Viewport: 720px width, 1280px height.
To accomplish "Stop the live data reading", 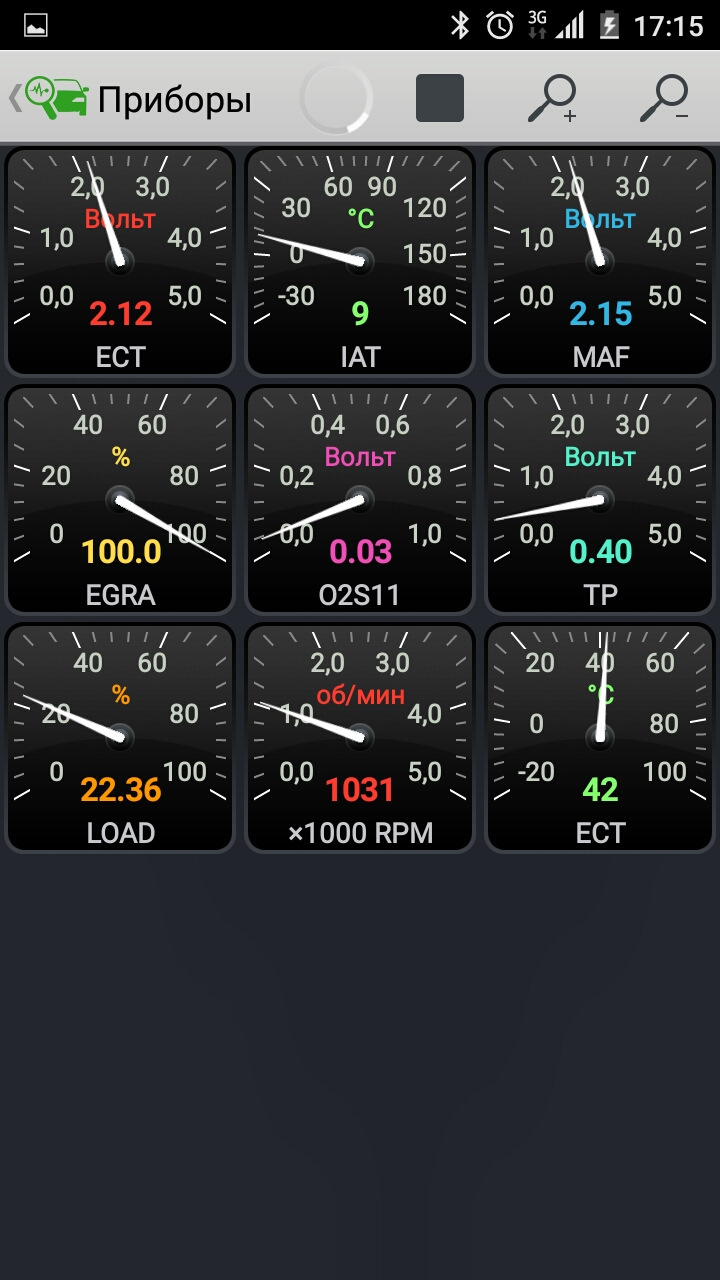I will (x=440, y=98).
